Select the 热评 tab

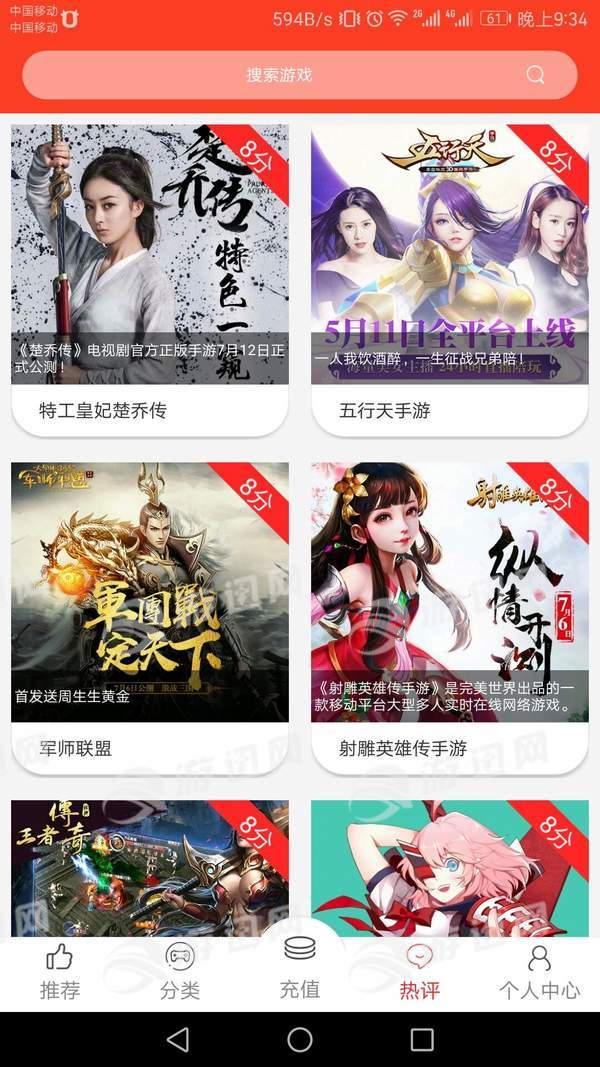(420, 972)
